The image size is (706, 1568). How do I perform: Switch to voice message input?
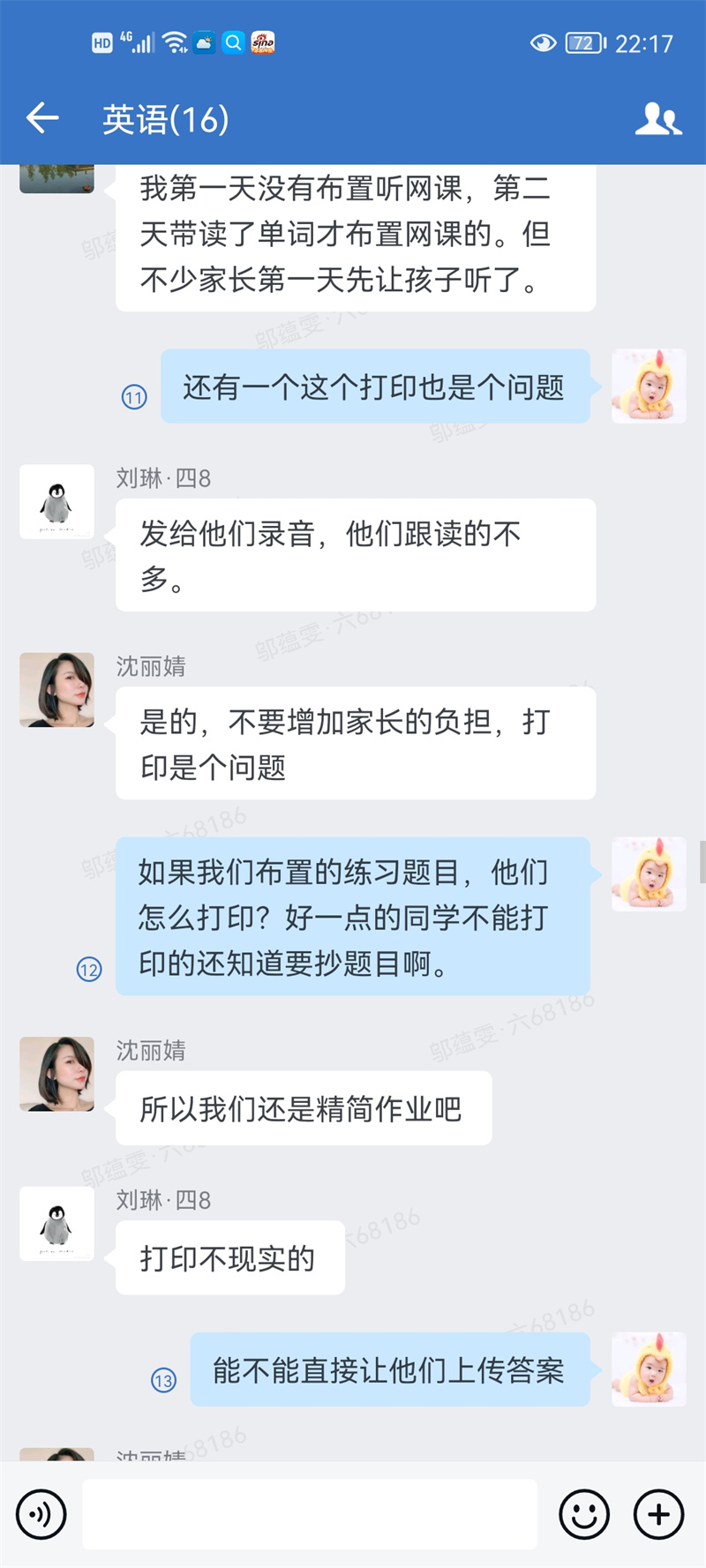[41, 1514]
